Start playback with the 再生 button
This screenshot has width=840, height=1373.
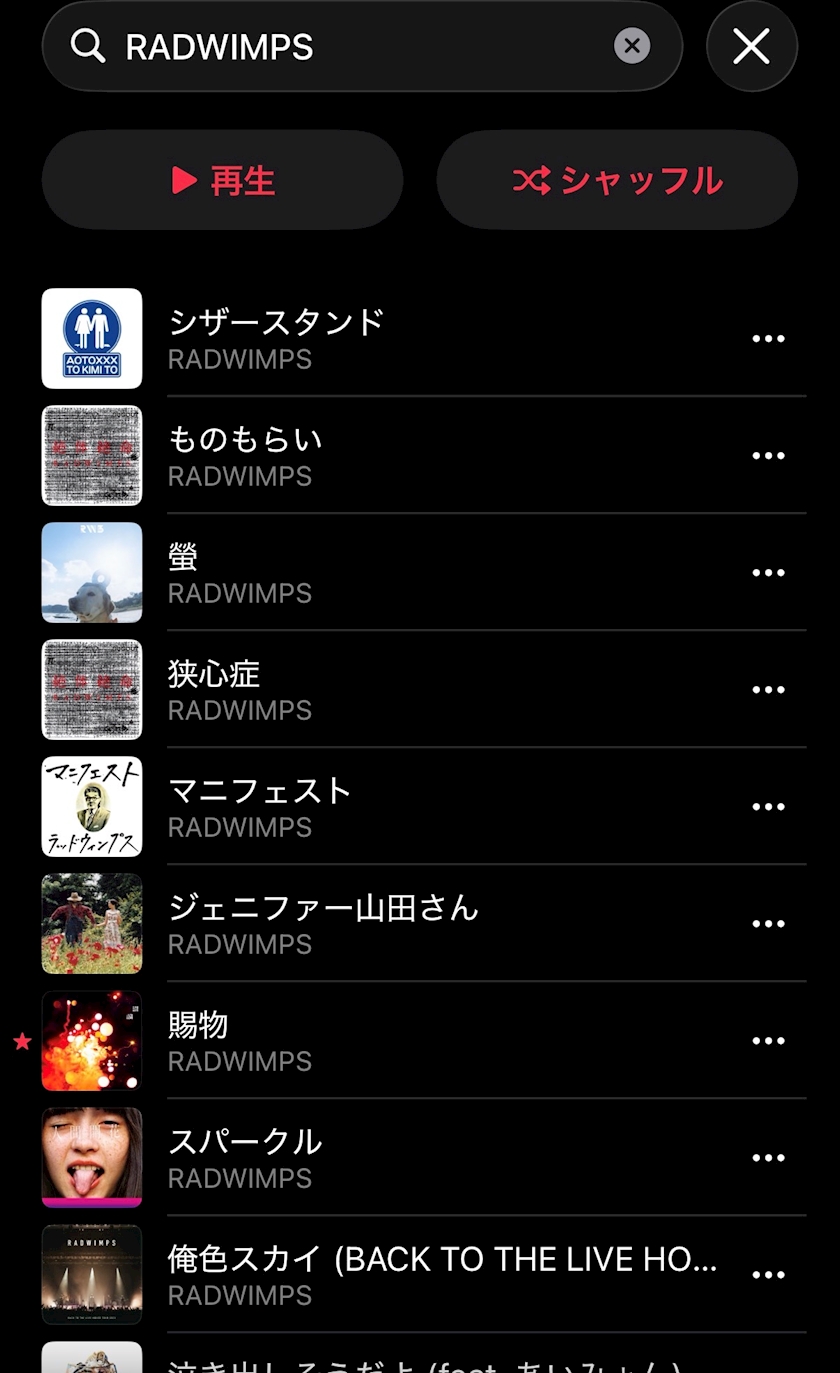point(222,180)
